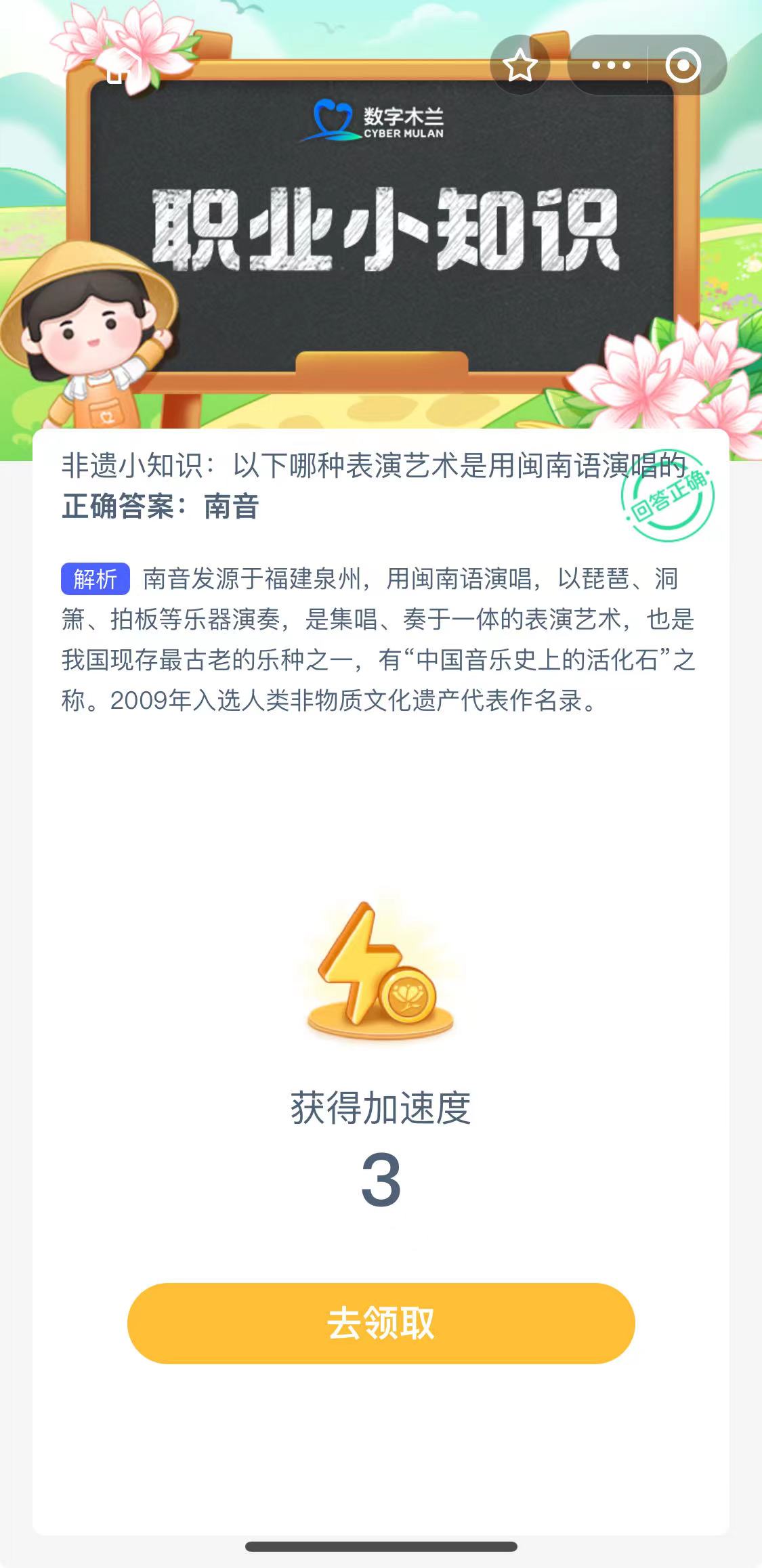
Task: Open the more options (...) capsule menu
Action: pyautogui.click(x=613, y=66)
